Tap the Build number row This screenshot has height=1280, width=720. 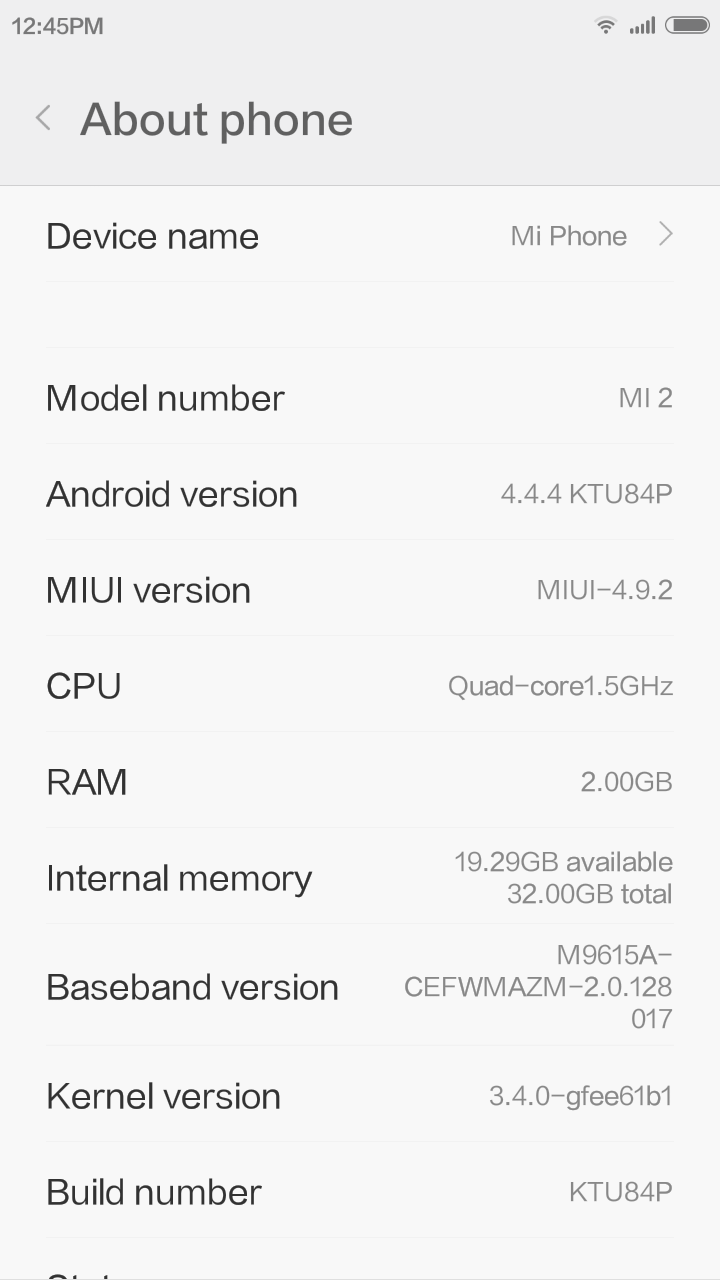(360, 1192)
